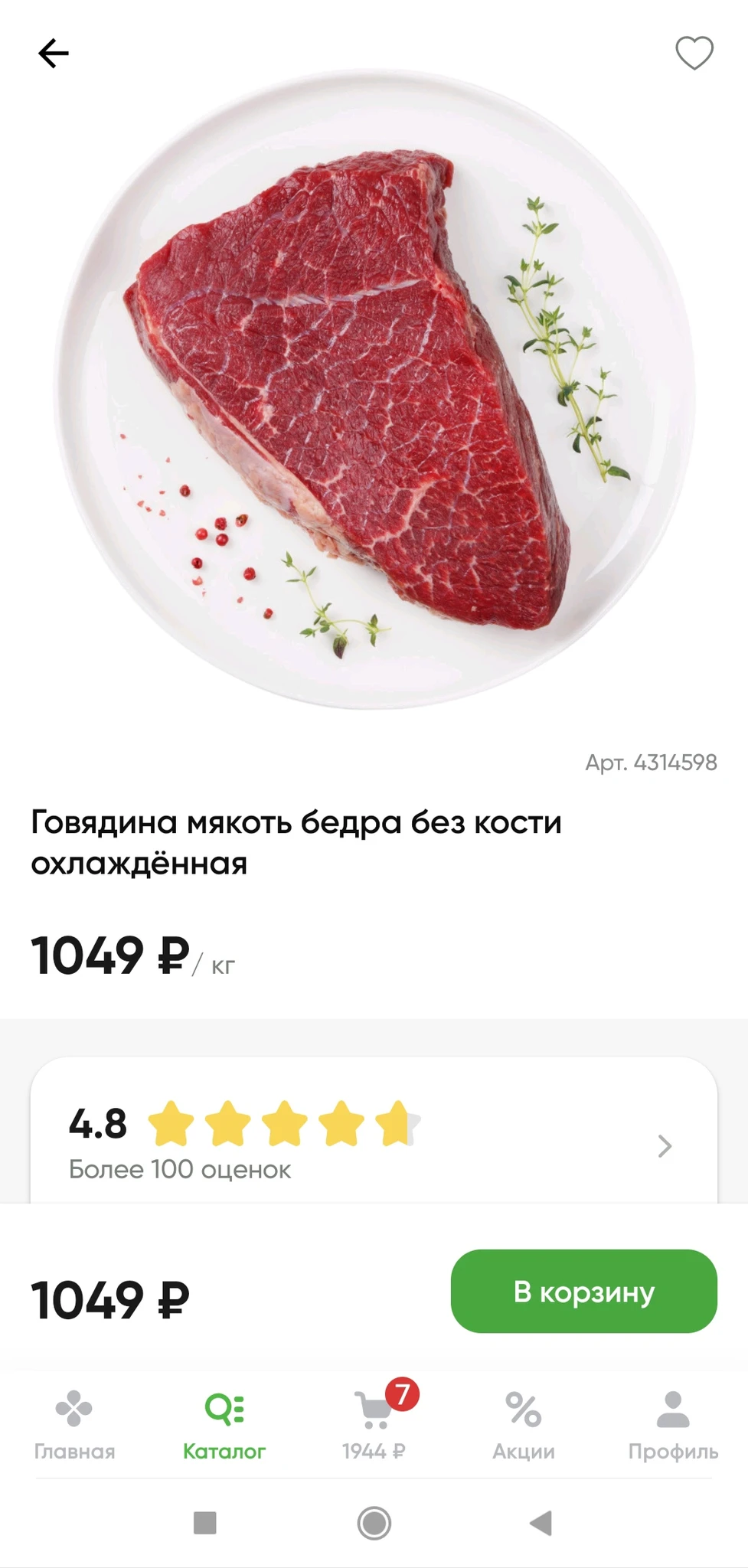Open the cart showing 1944 ₽
The image size is (748, 1568).
coord(374,1425)
